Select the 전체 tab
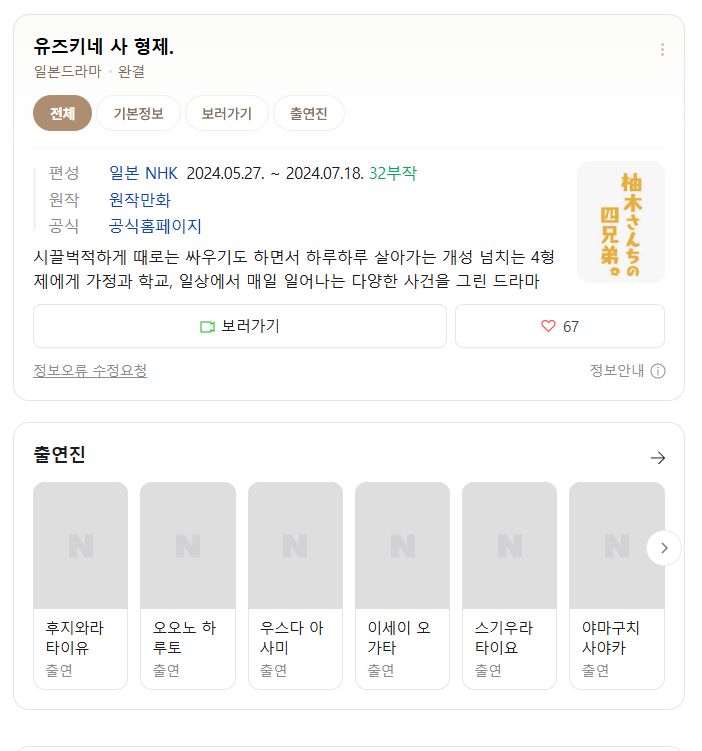The image size is (702, 751). pyautogui.click(x=62, y=114)
